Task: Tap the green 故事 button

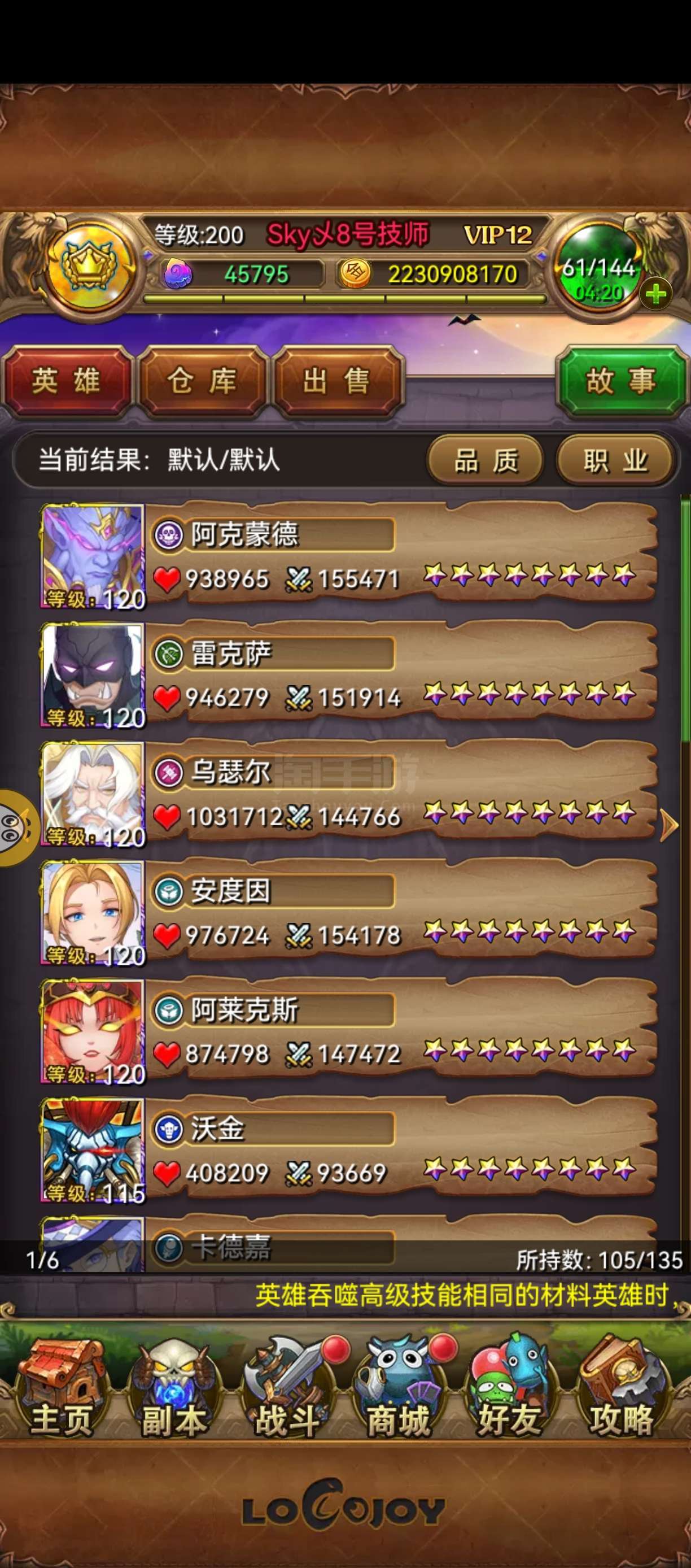Action: [x=621, y=382]
